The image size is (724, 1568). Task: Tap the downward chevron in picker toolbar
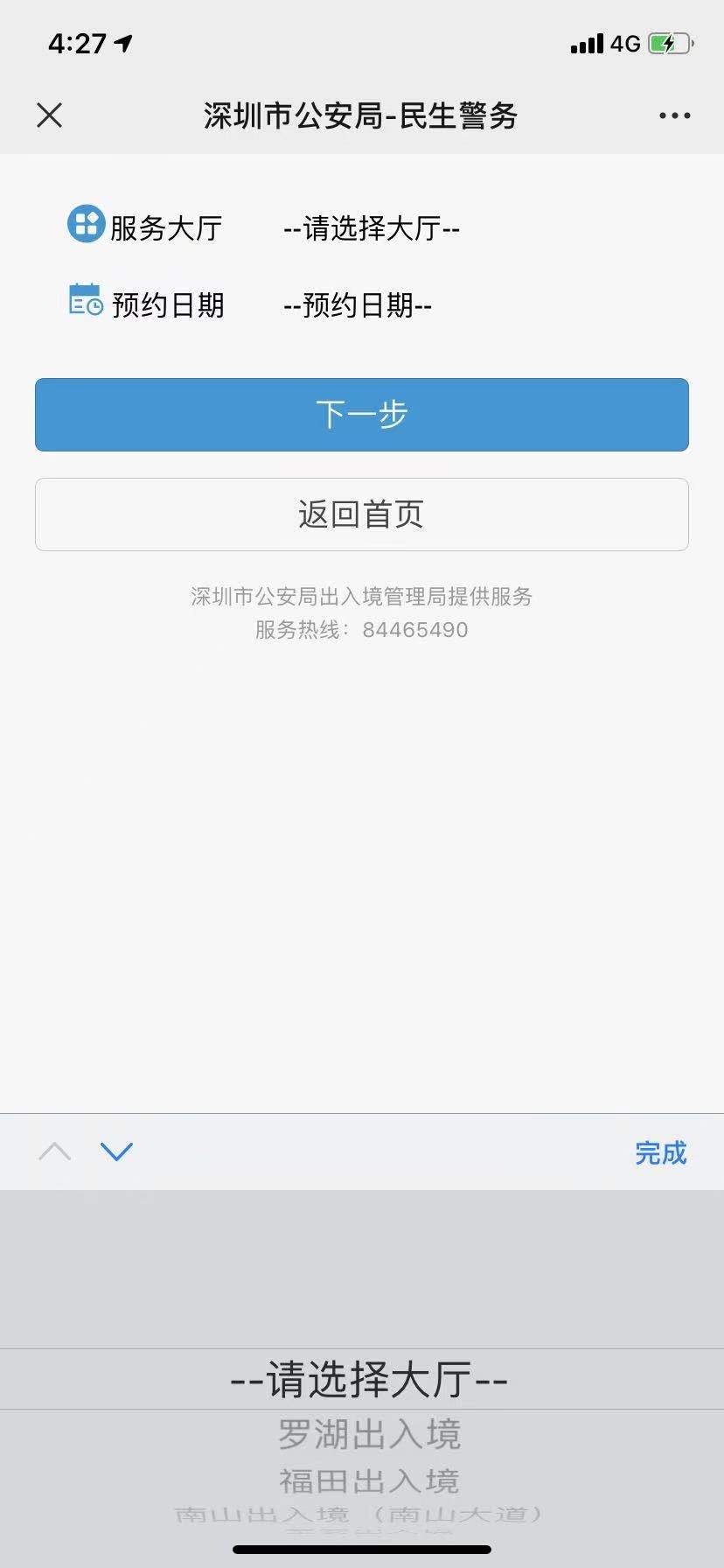pyautogui.click(x=117, y=1152)
